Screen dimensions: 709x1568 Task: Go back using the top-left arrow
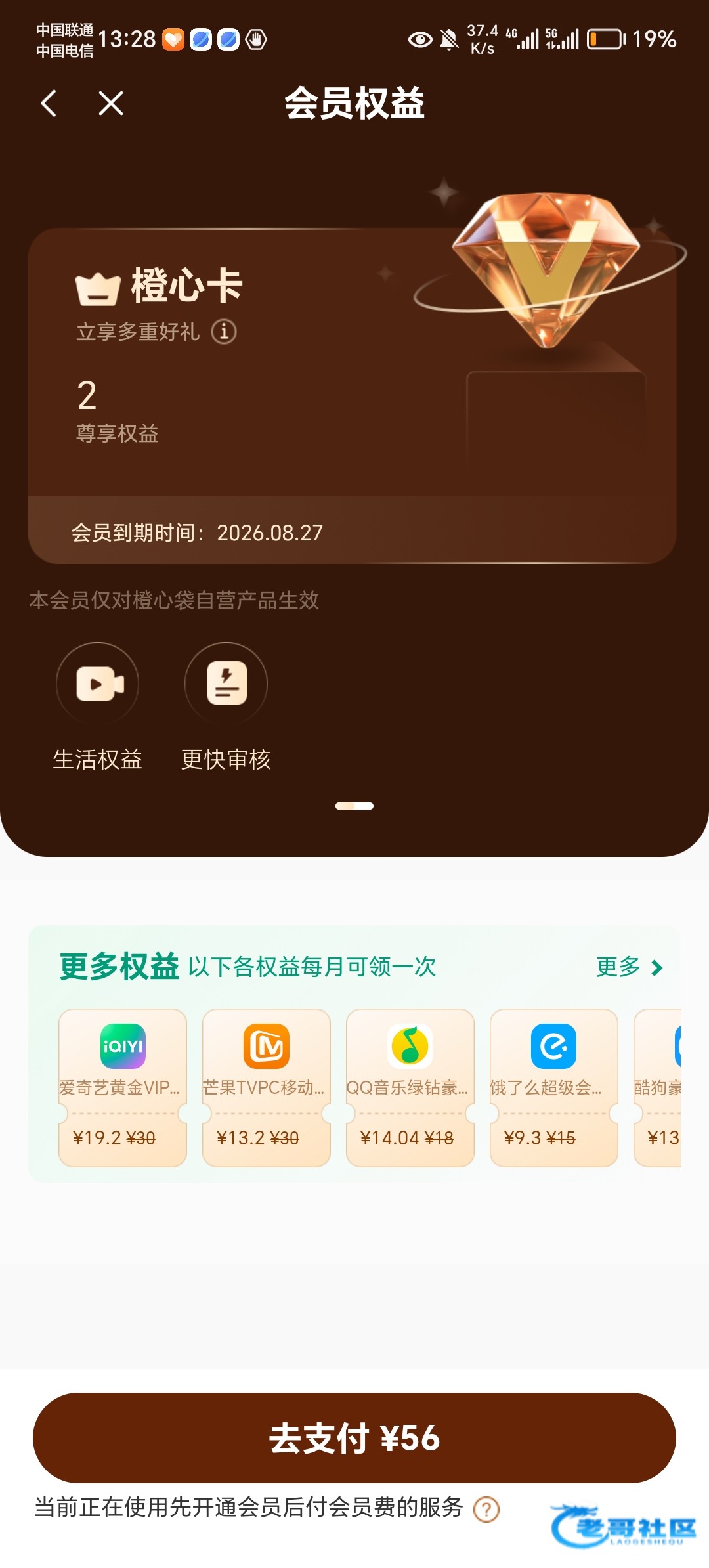point(49,103)
